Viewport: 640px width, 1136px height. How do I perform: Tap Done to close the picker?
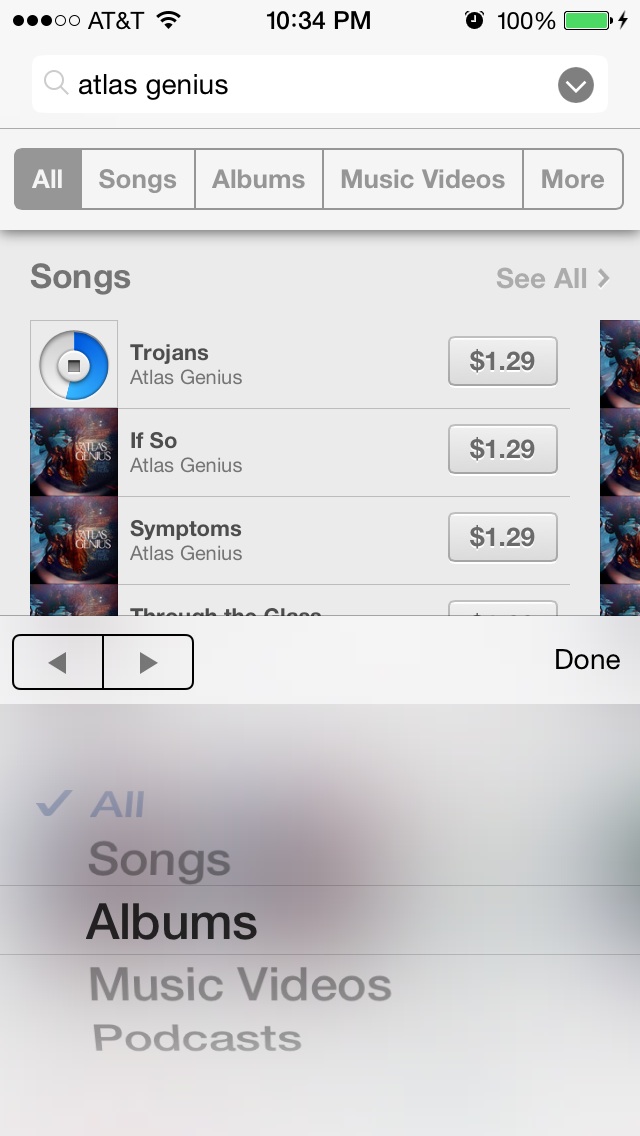(587, 659)
